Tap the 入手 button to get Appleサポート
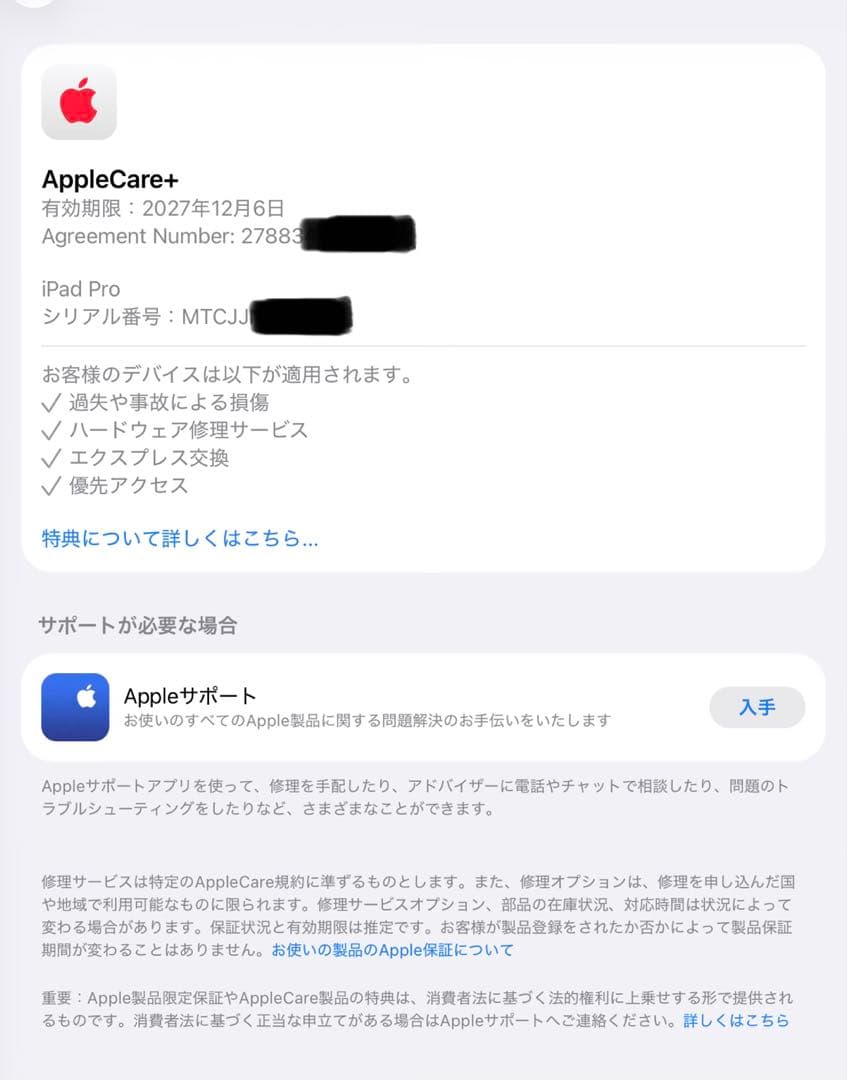Viewport: 847px width, 1080px height. tap(757, 707)
